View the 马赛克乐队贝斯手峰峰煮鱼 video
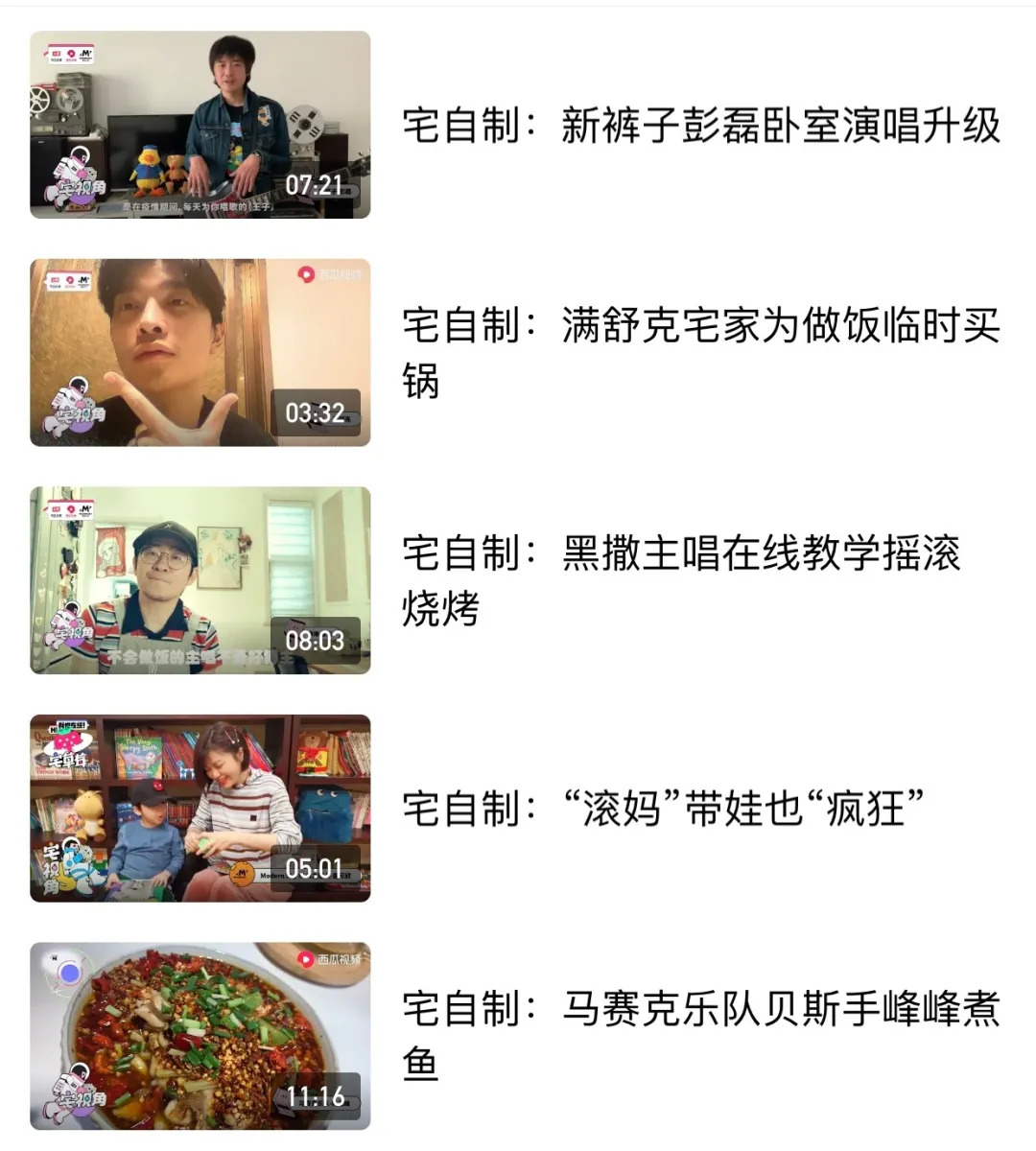 click(200, 1036)
